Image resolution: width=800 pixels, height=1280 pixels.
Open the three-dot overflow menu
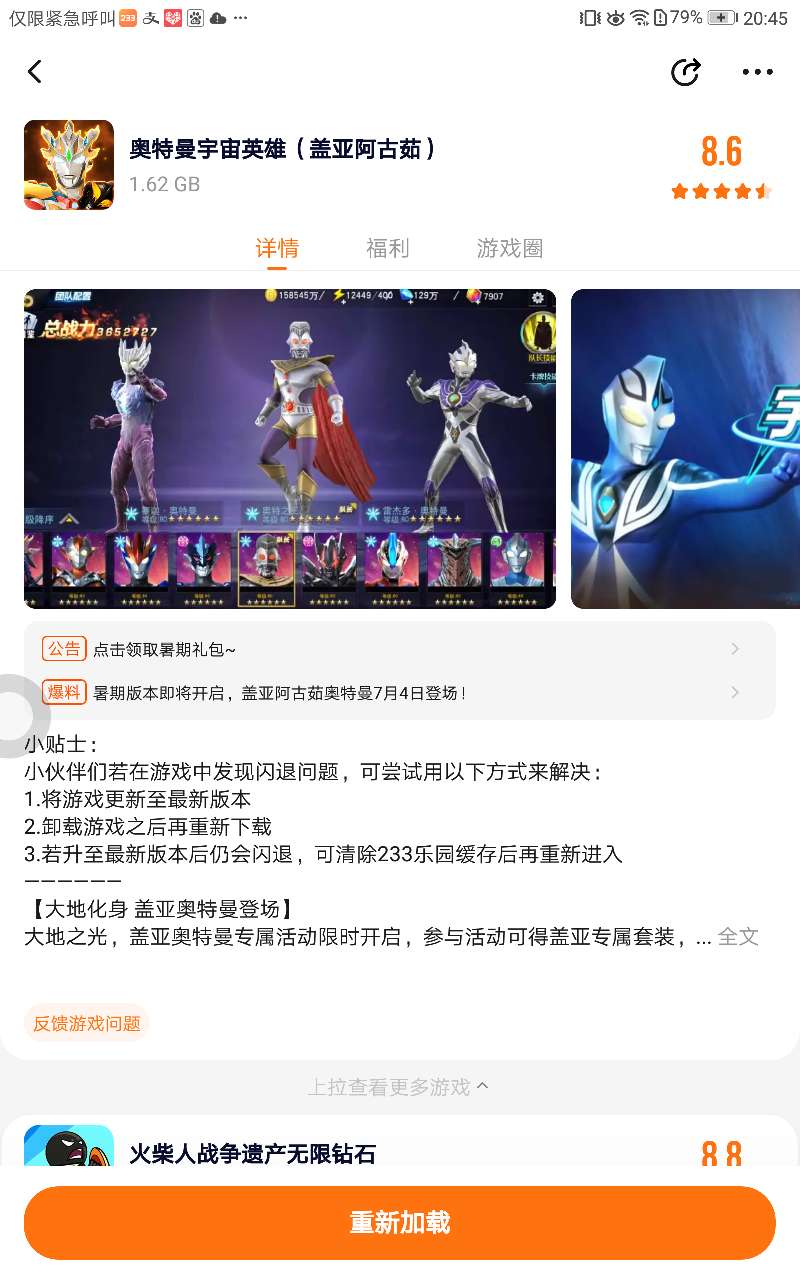pyautogui.click(x=758, y=72)
